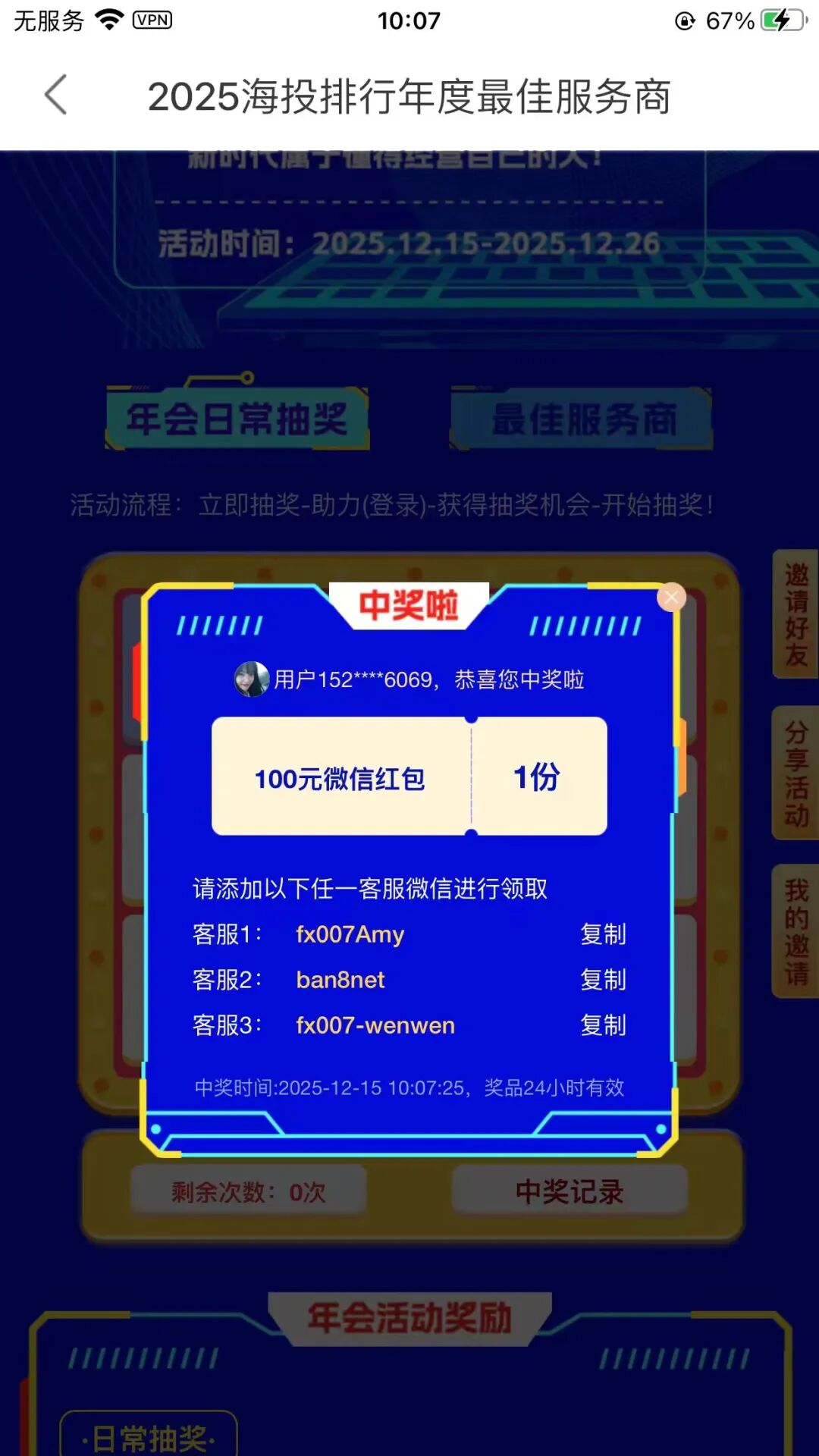Open the 邀请好友 side button
This screenshot has width=819, height=1456.
795,614
